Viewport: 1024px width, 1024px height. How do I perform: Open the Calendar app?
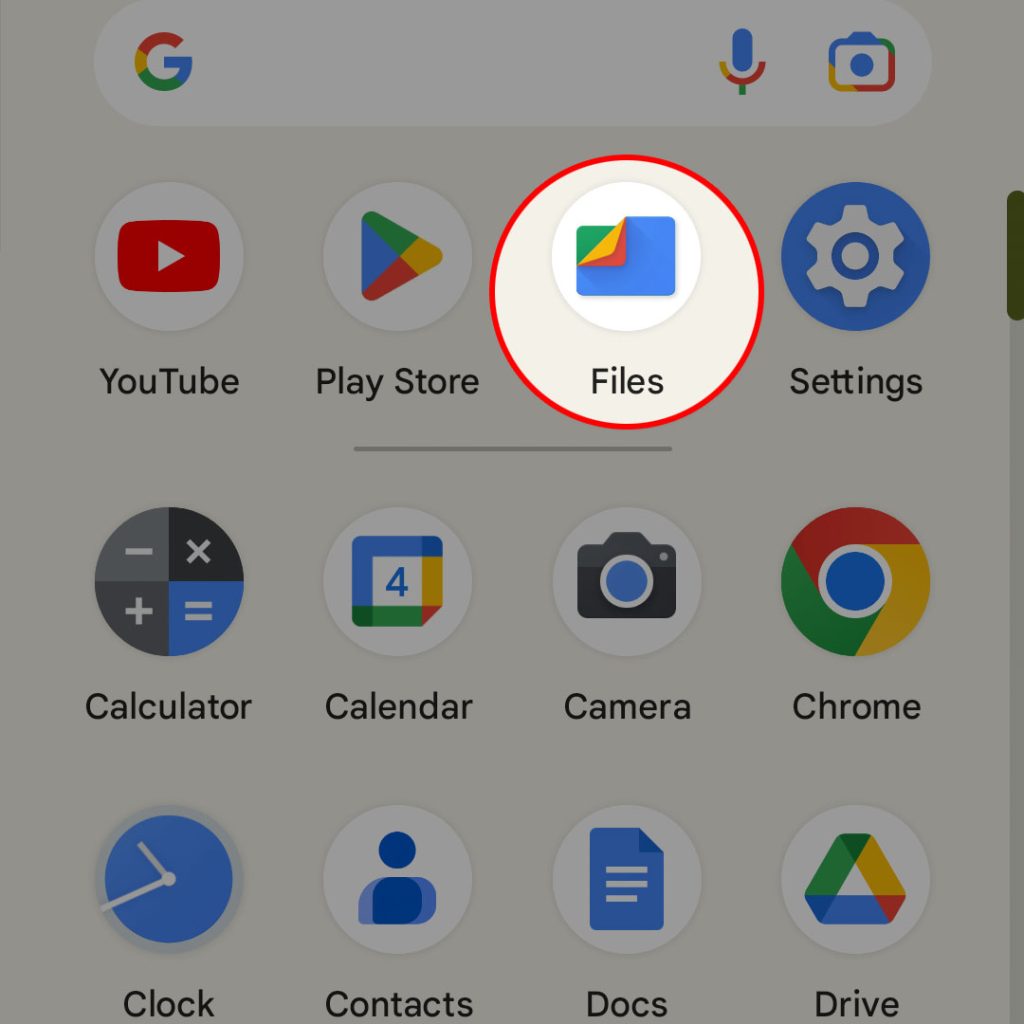[x=398, y=582]
